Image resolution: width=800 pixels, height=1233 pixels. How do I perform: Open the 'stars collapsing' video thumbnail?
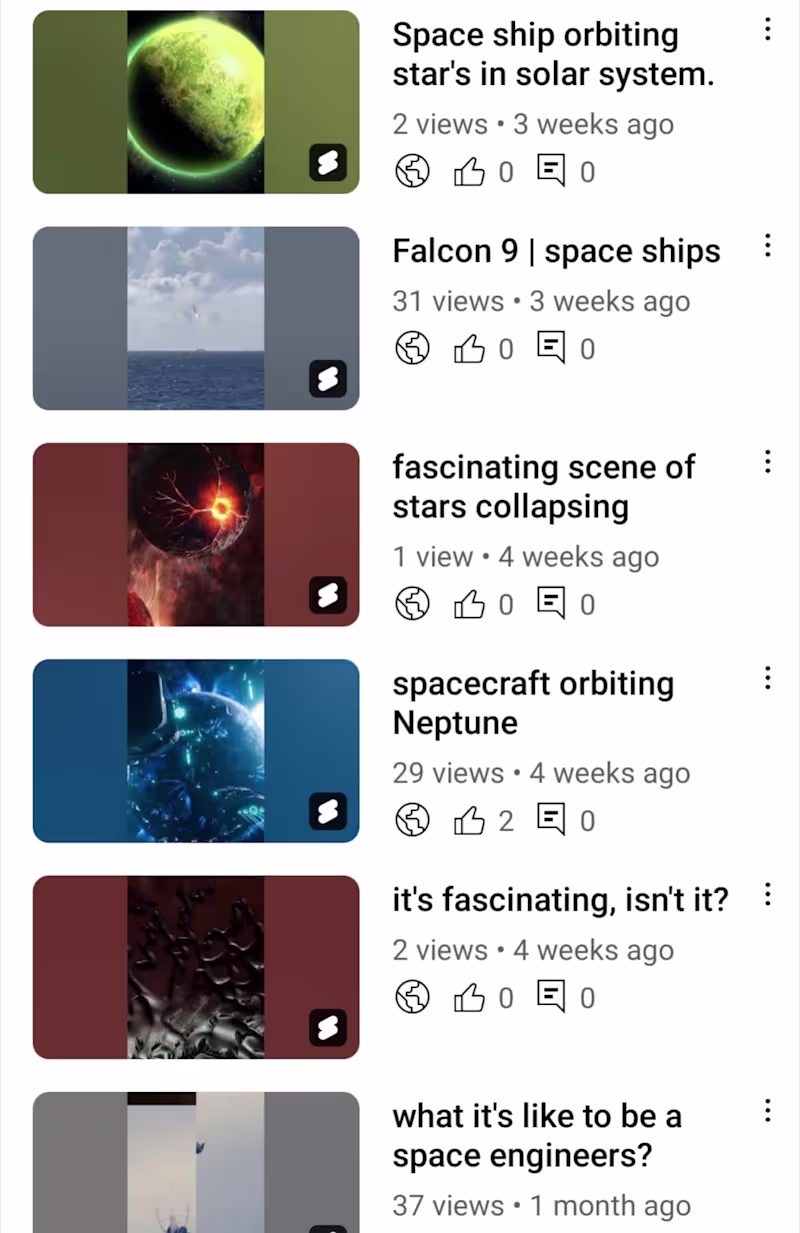click(196, 534)
